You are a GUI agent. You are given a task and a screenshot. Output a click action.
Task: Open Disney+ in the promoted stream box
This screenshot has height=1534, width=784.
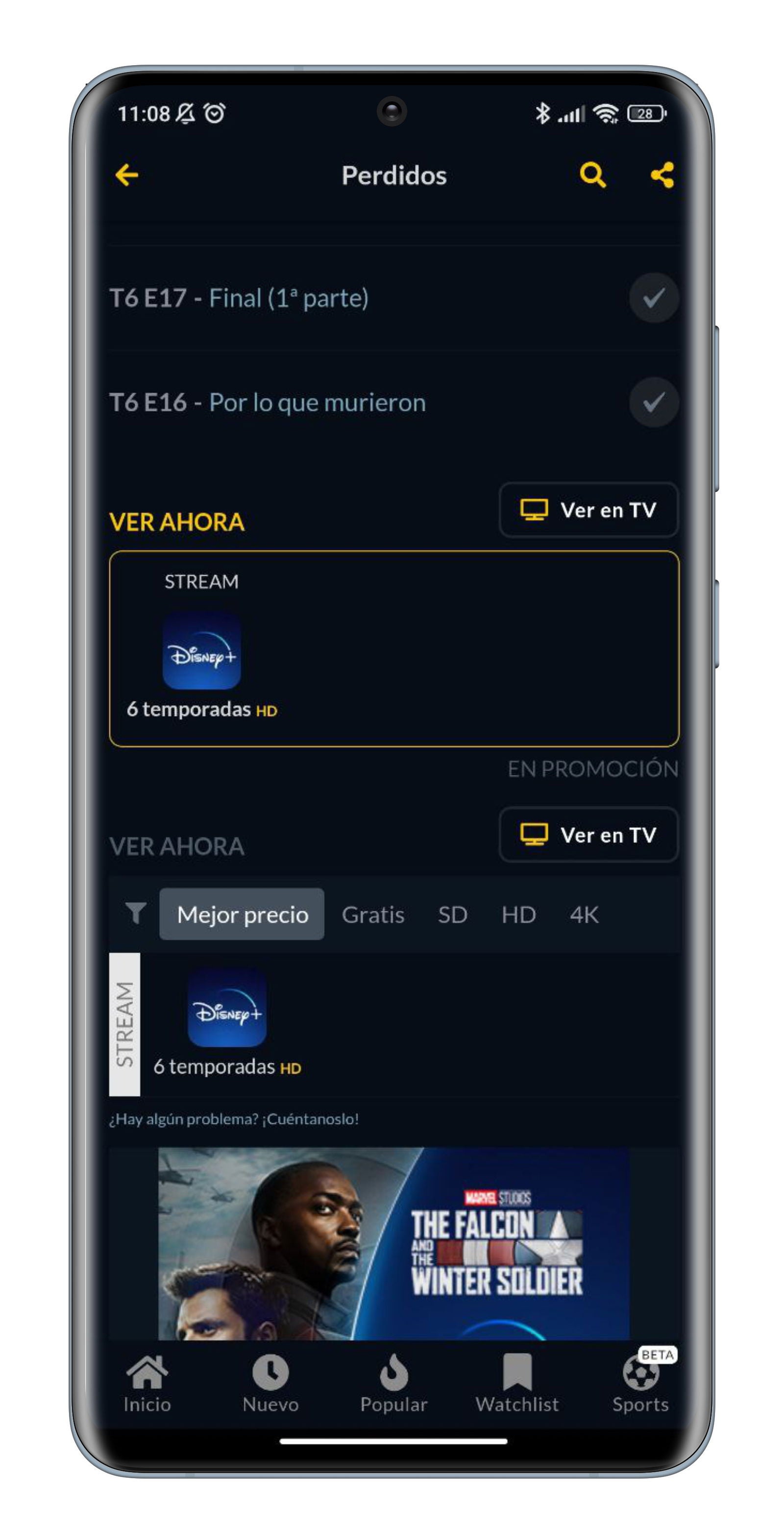point(202,651)
